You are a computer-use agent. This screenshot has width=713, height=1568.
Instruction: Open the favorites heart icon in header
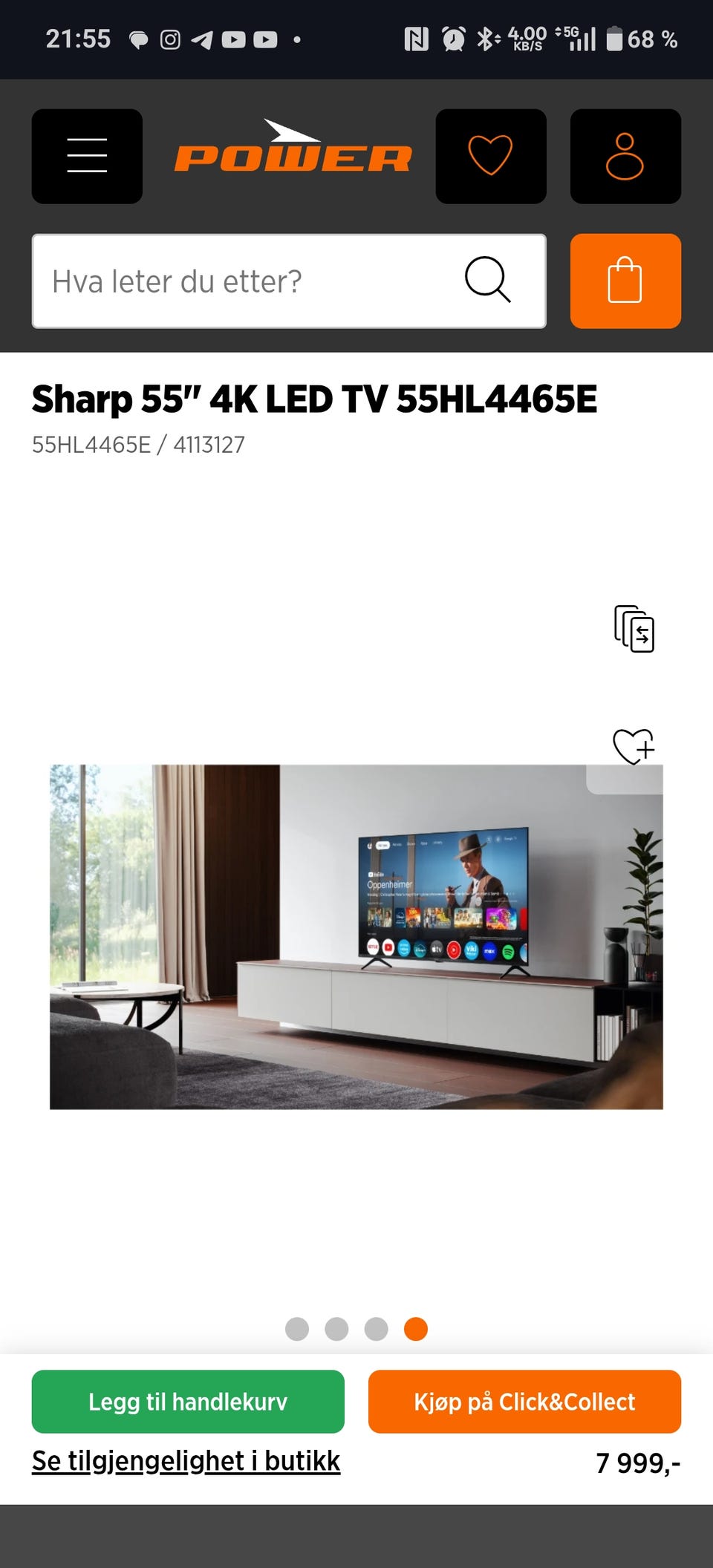point(492,157)
